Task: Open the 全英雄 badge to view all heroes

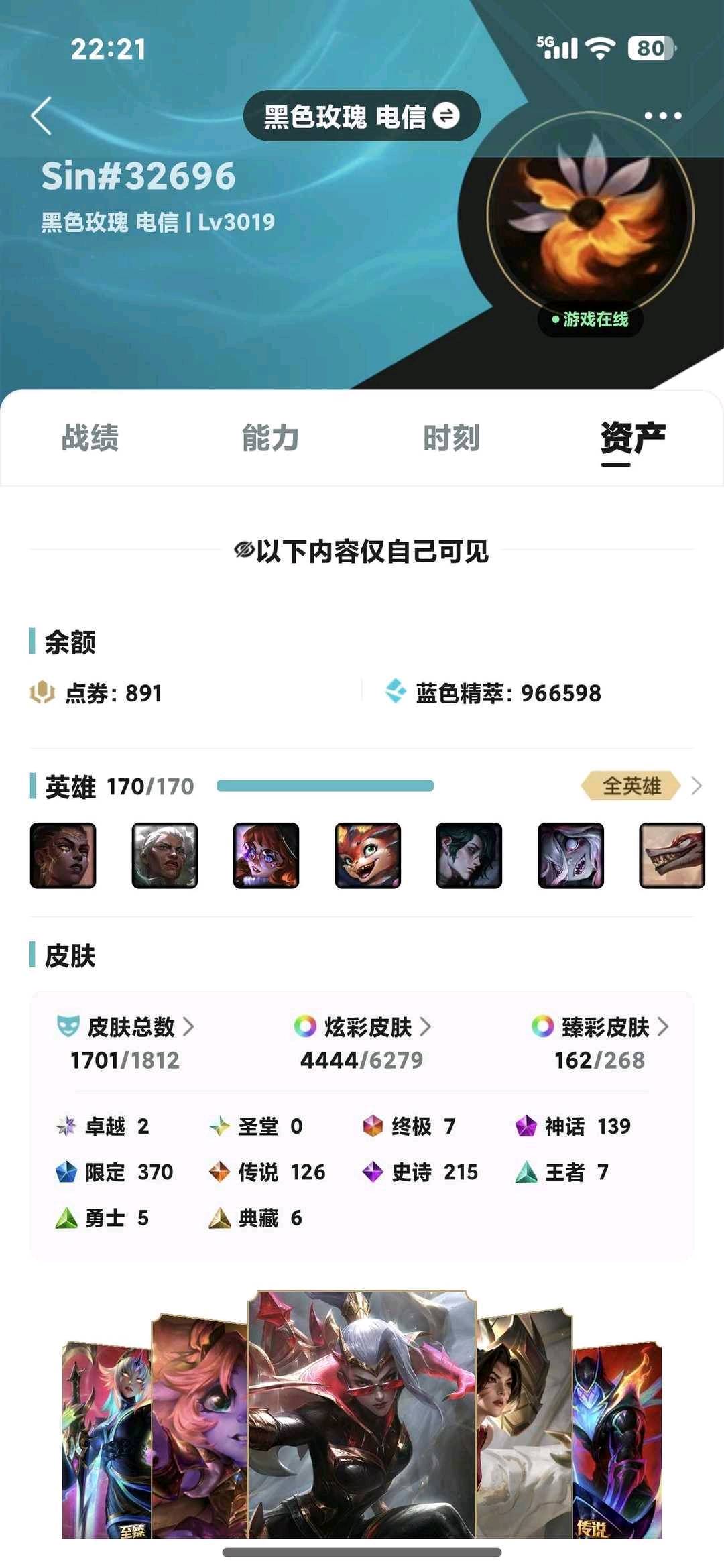Action: [x=631, y=786]
